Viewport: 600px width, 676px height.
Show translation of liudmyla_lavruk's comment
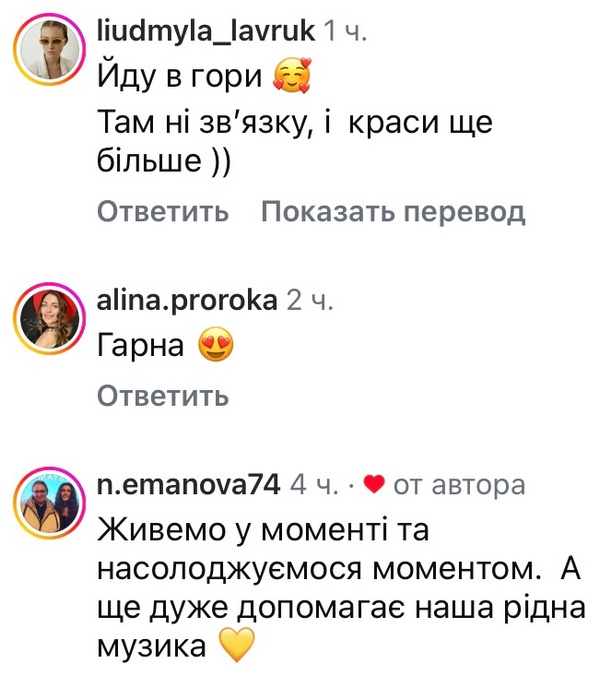[x=393, y=212]
